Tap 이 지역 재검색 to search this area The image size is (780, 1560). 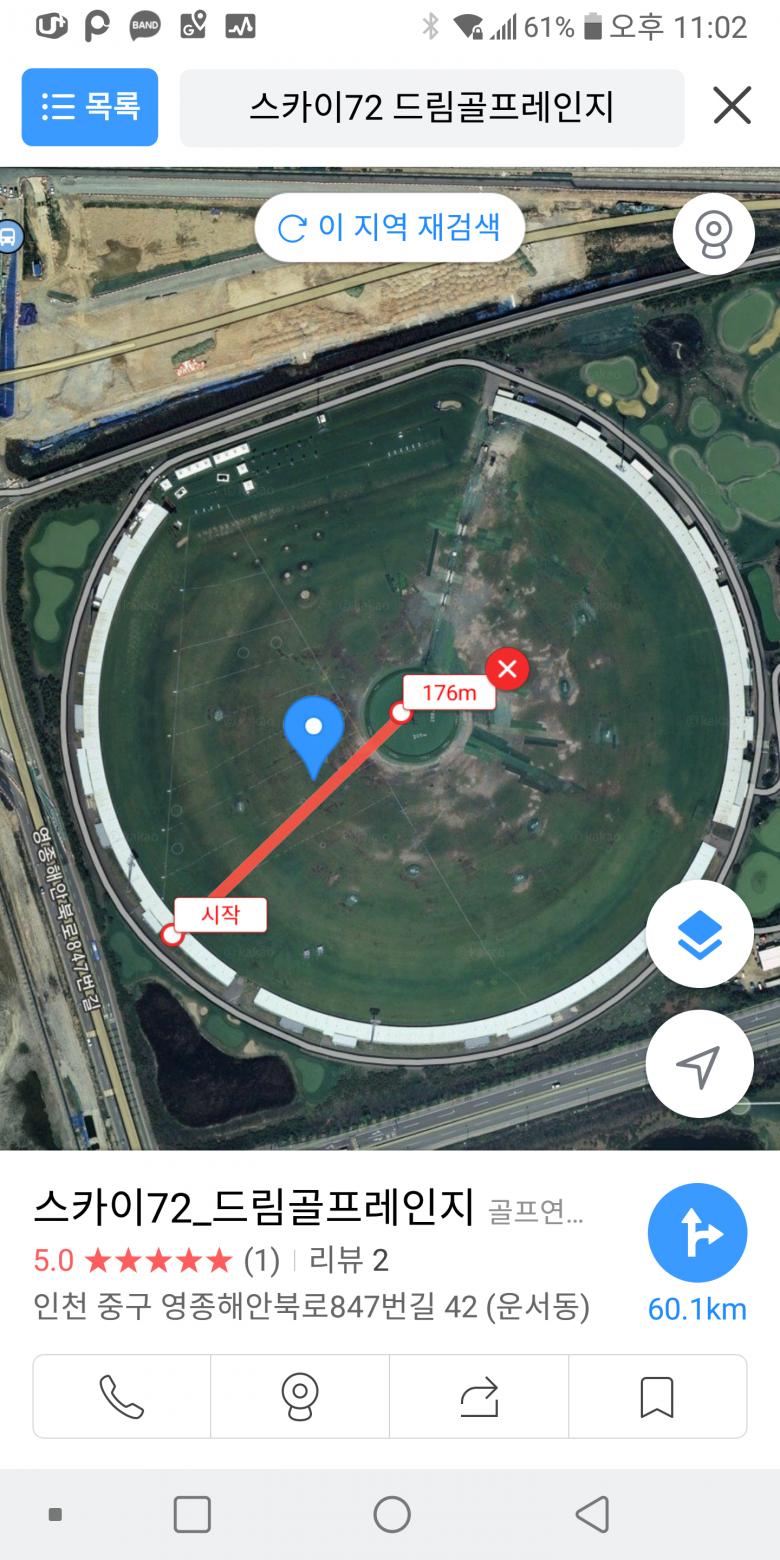(x=390, y=228)
